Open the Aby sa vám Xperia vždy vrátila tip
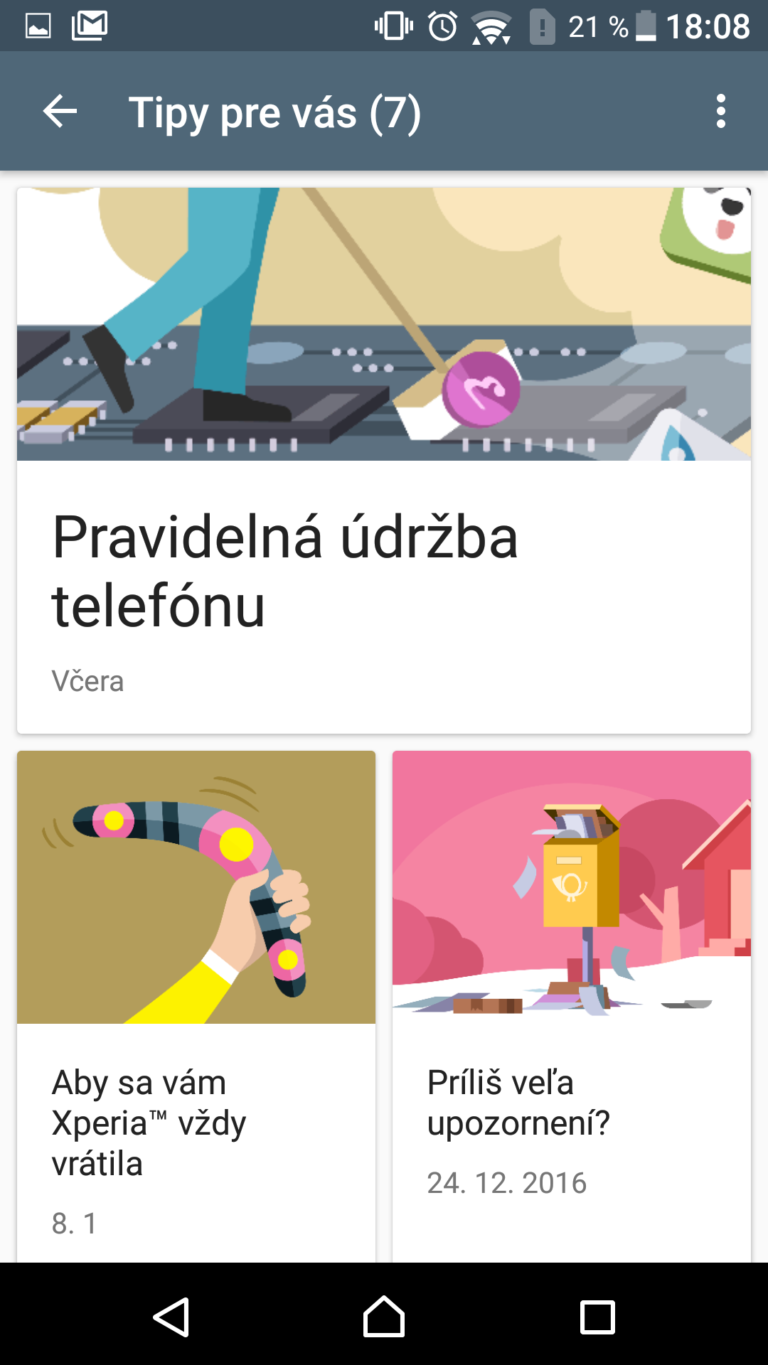 [196, 1006]
